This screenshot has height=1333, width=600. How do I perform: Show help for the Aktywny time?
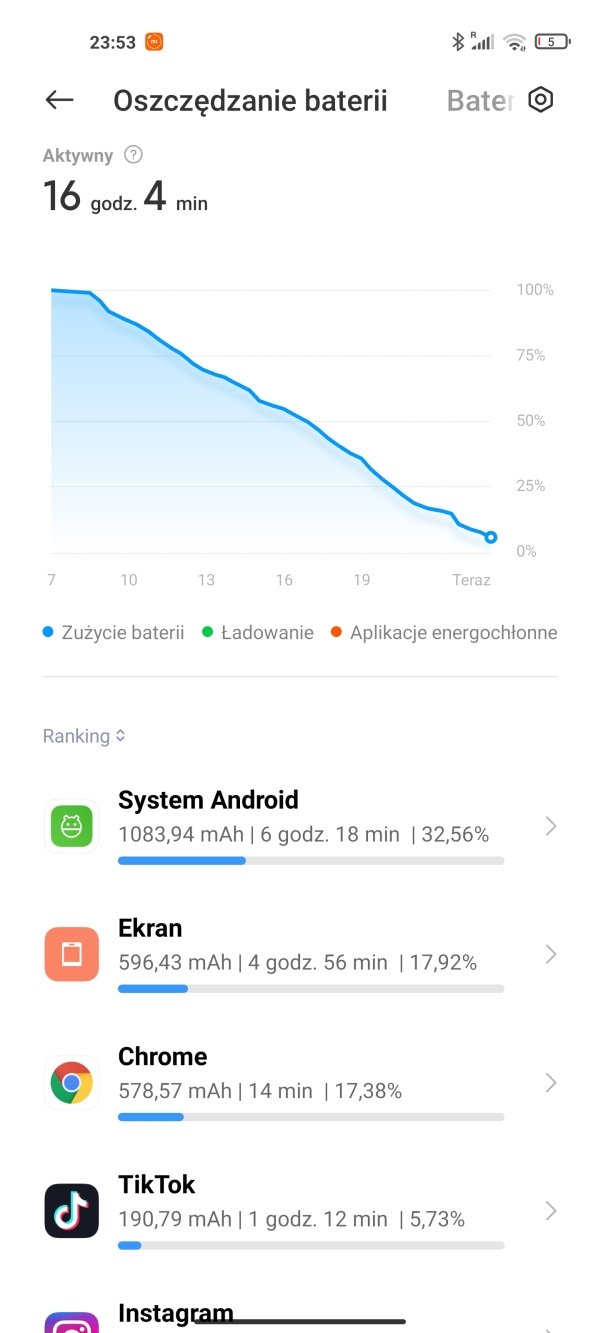click(x=133, y=155)
